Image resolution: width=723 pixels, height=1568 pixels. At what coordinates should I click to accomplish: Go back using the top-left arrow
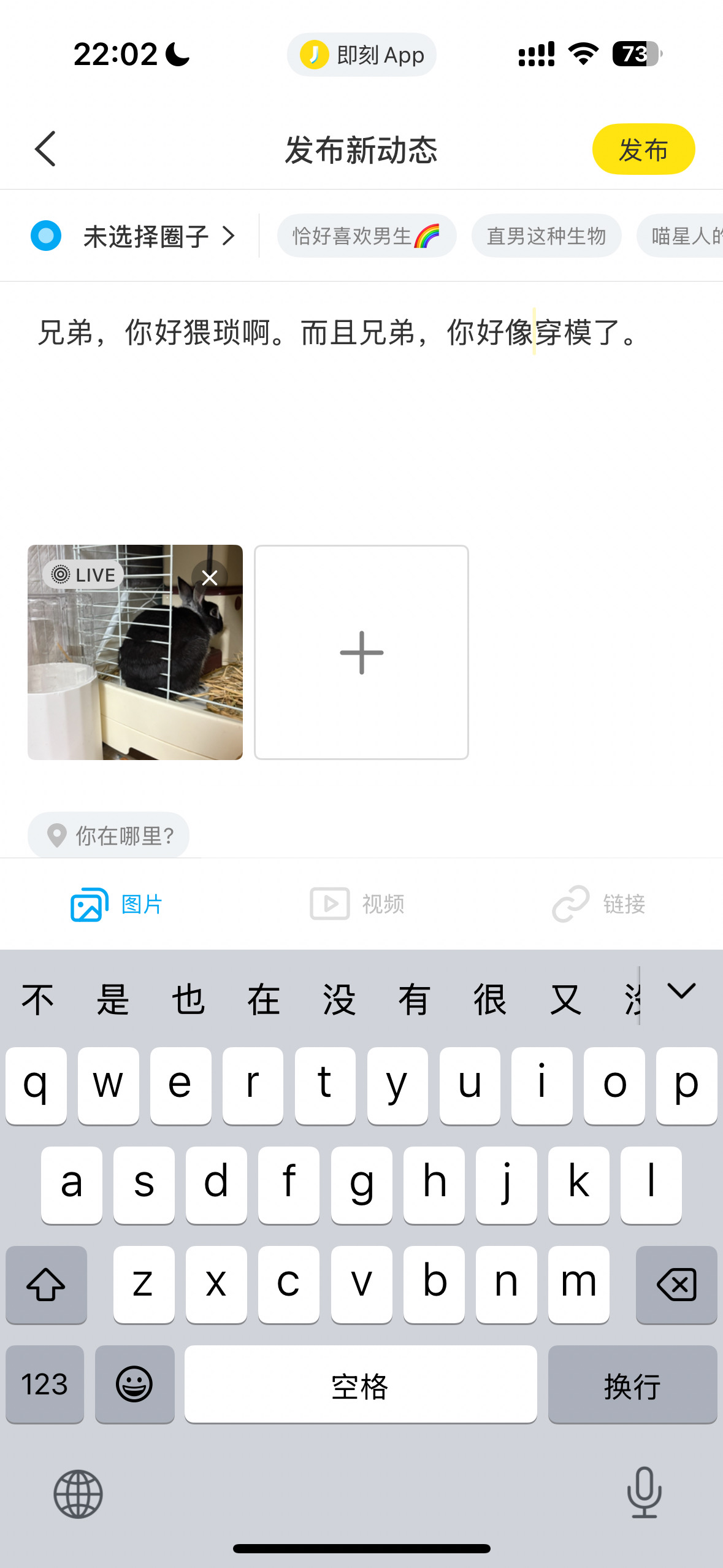45,149
